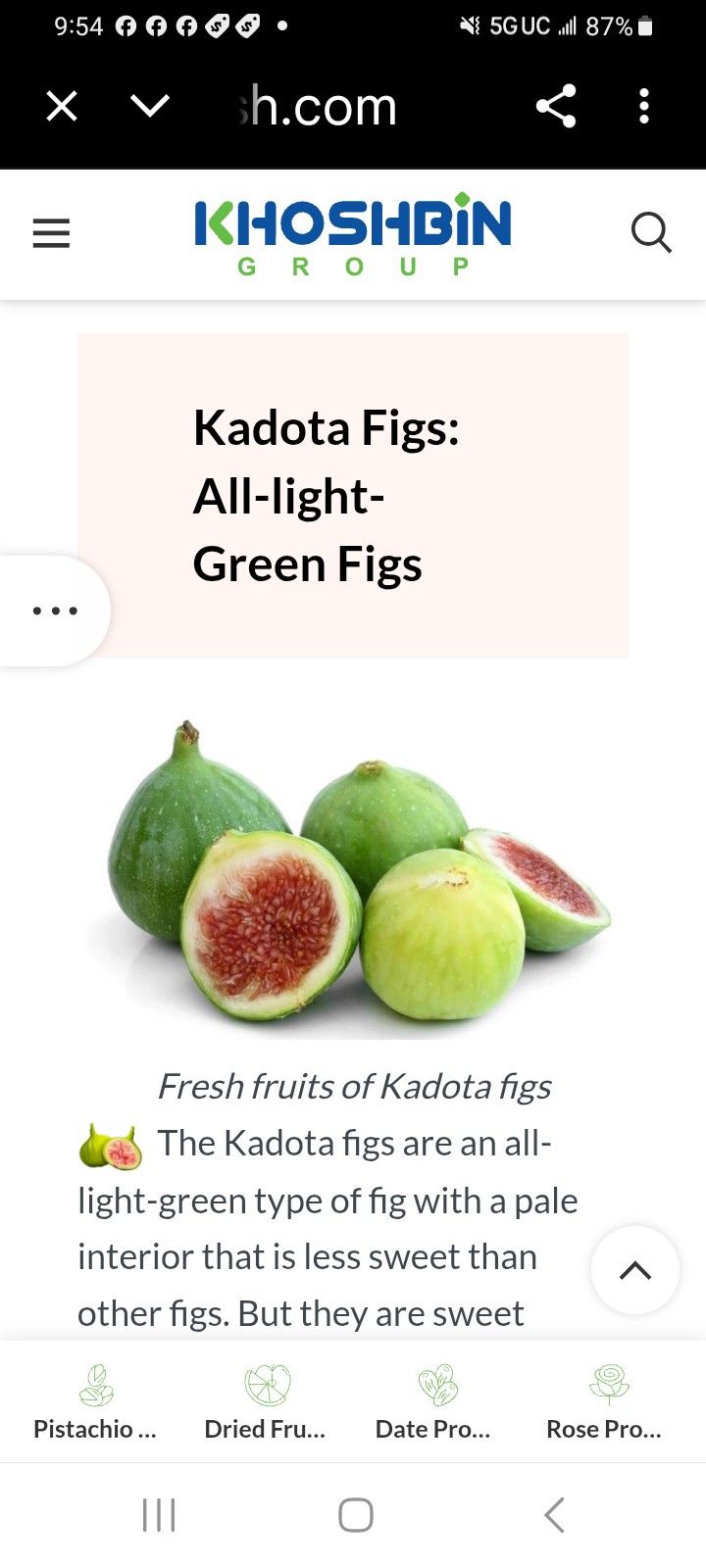
Task: Go to the Date Products section
Action: click(435, 1402)
